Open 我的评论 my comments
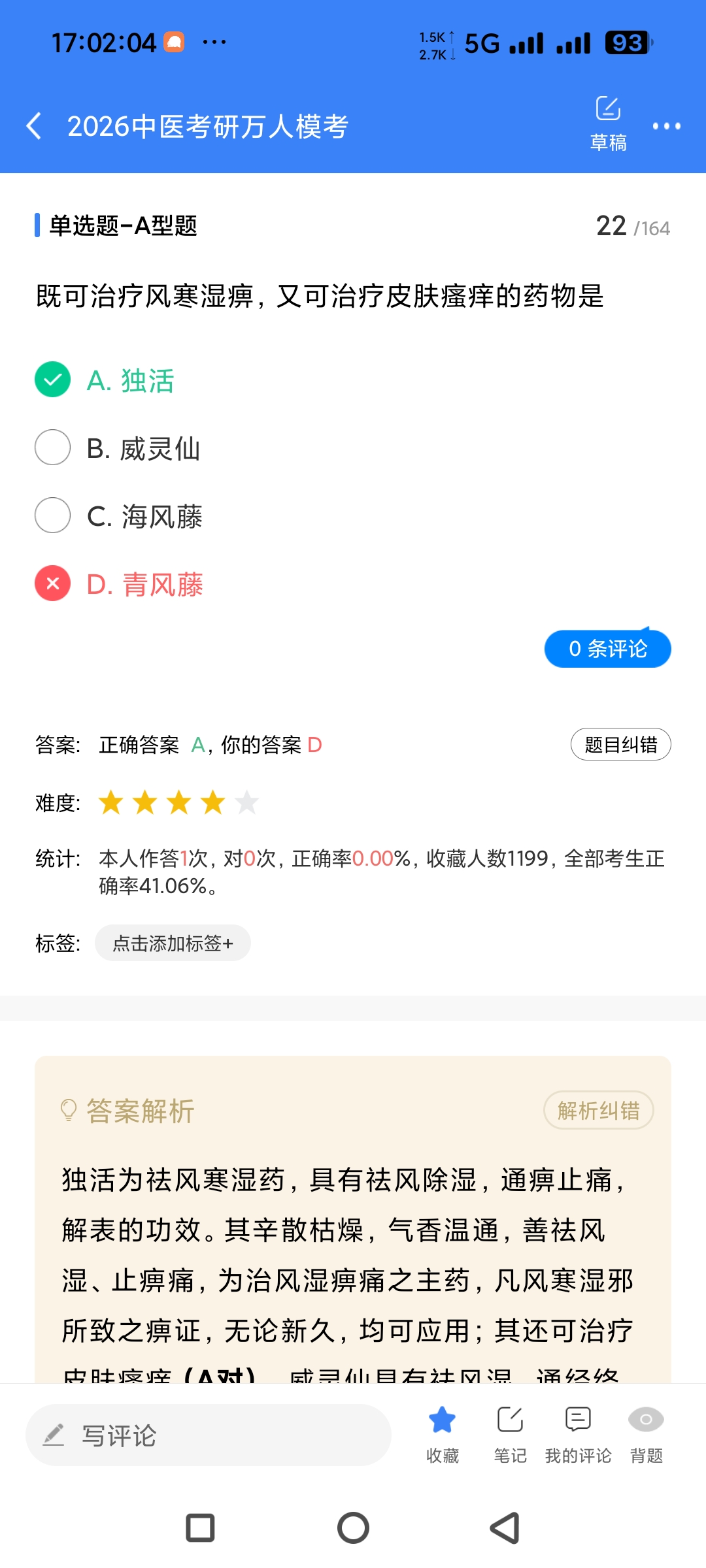Screen dimensions: 706x1568 point(578,1433)
